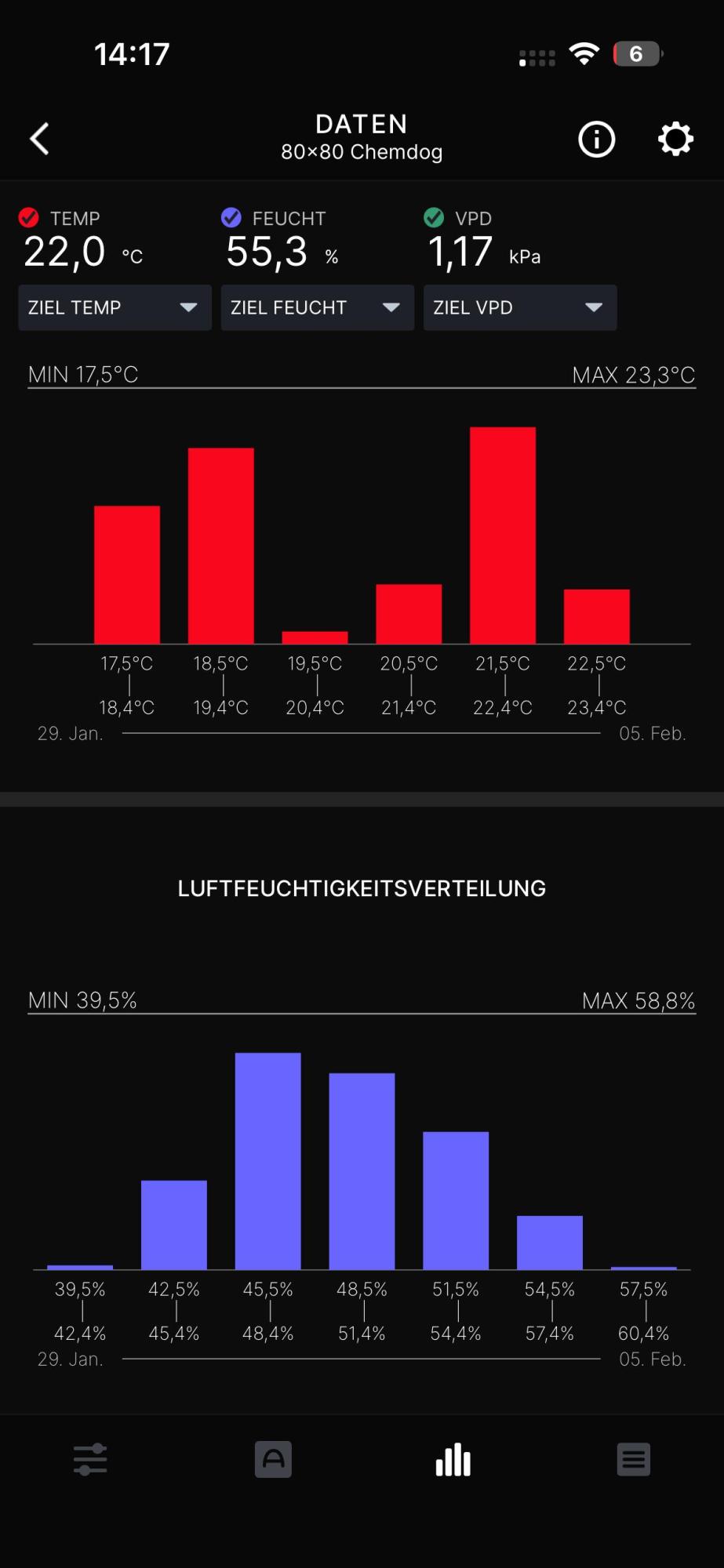Viewport: 724px width, 1568px height.
Task: Expand the ZIEL FEUCHT dropdown
Action: coord(317,307)
